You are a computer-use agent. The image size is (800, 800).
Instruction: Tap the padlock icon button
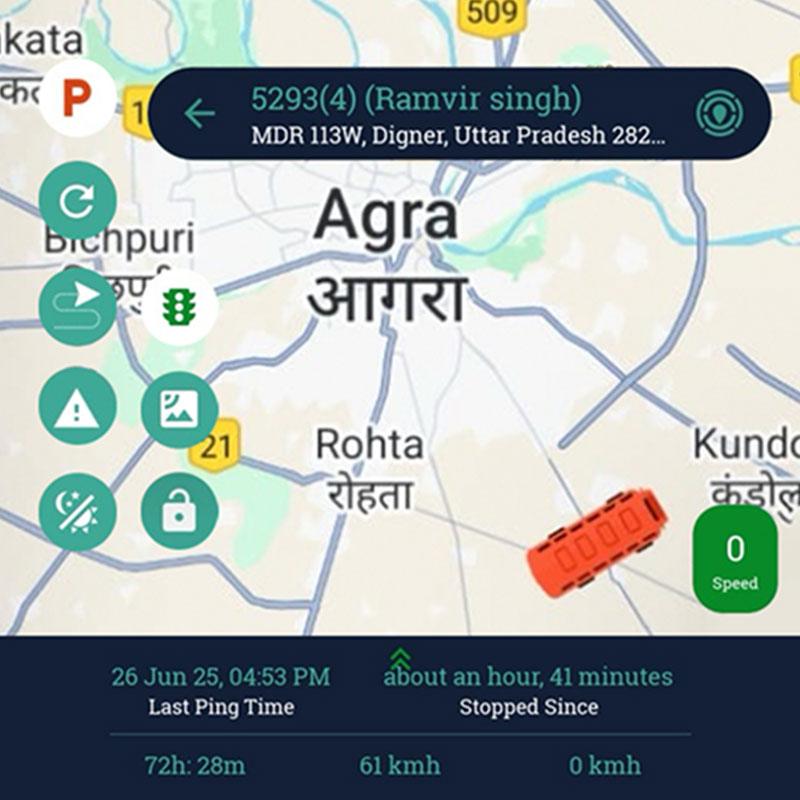click(180, 512)
